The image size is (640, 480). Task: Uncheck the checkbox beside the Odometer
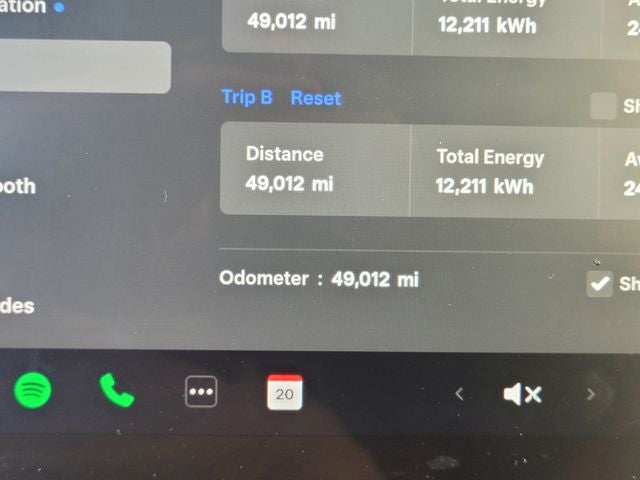599,284
